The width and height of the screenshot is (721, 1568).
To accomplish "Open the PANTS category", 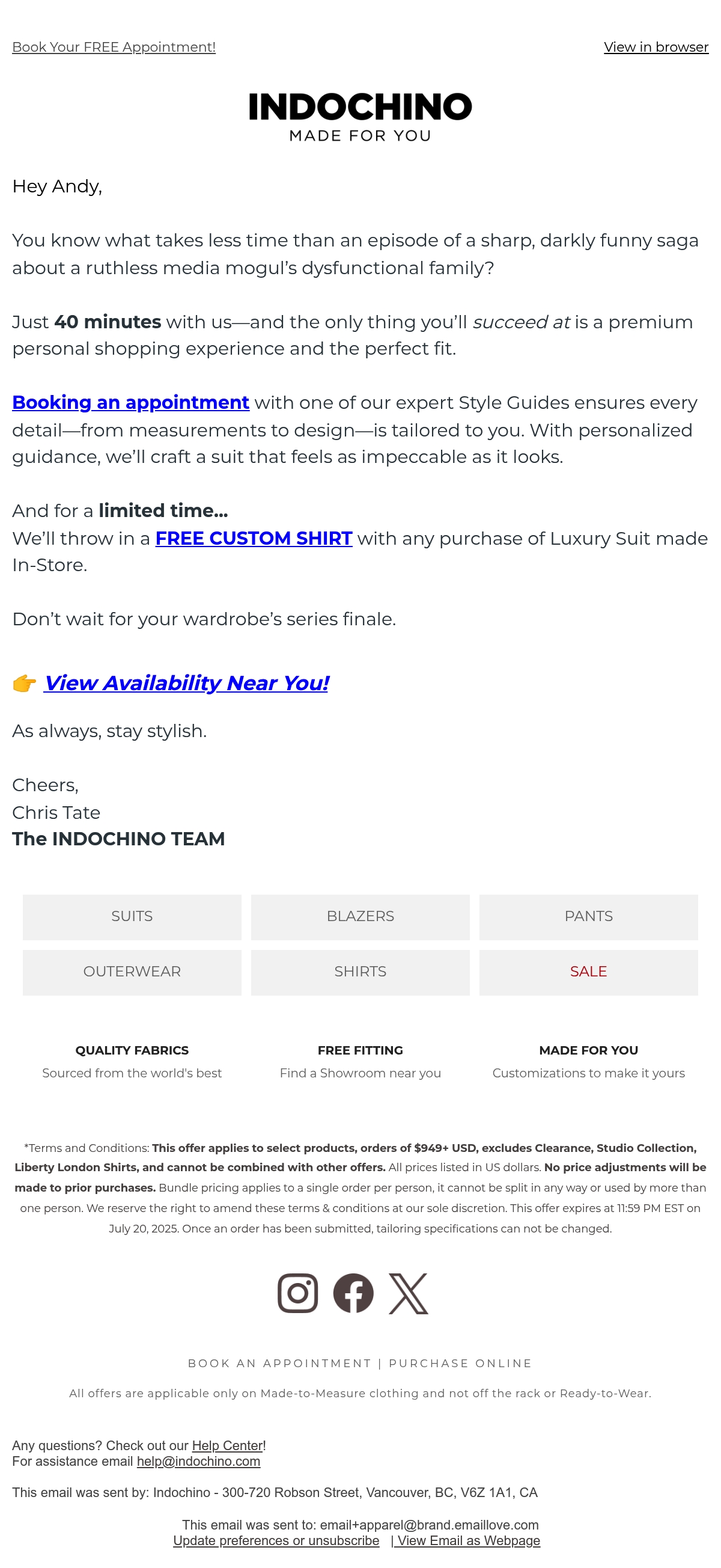I will coord(588,917).
